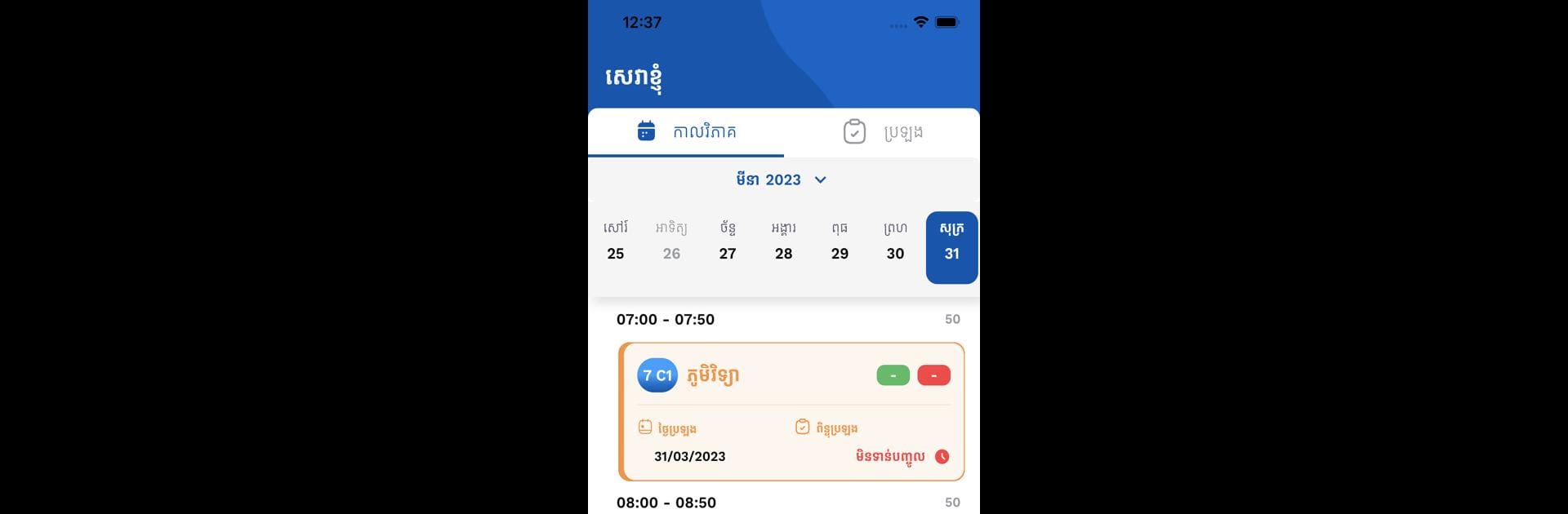
Task: Tap the red badge on ភូមិវិទ្យា card
Action: (933, 375)
